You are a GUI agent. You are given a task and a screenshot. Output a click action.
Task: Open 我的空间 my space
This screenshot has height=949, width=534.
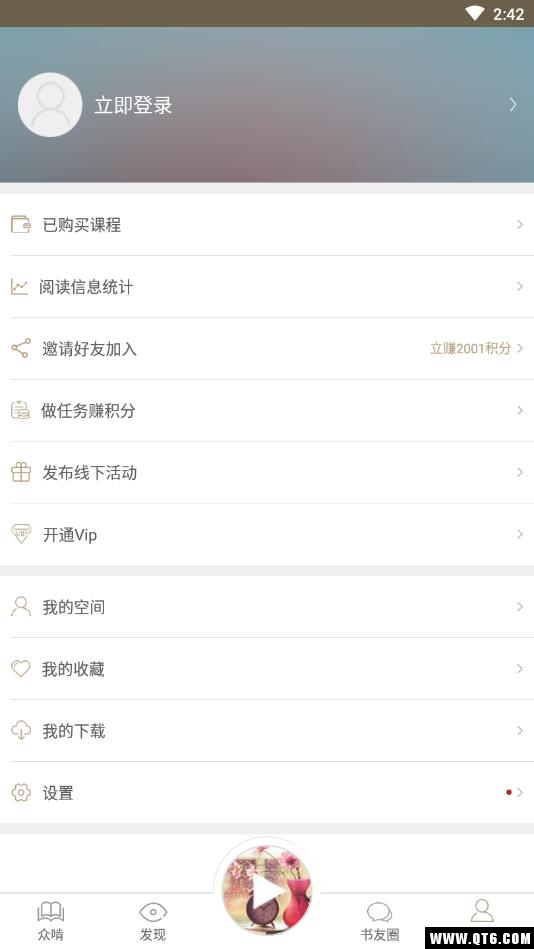click(x=267, y=606)
